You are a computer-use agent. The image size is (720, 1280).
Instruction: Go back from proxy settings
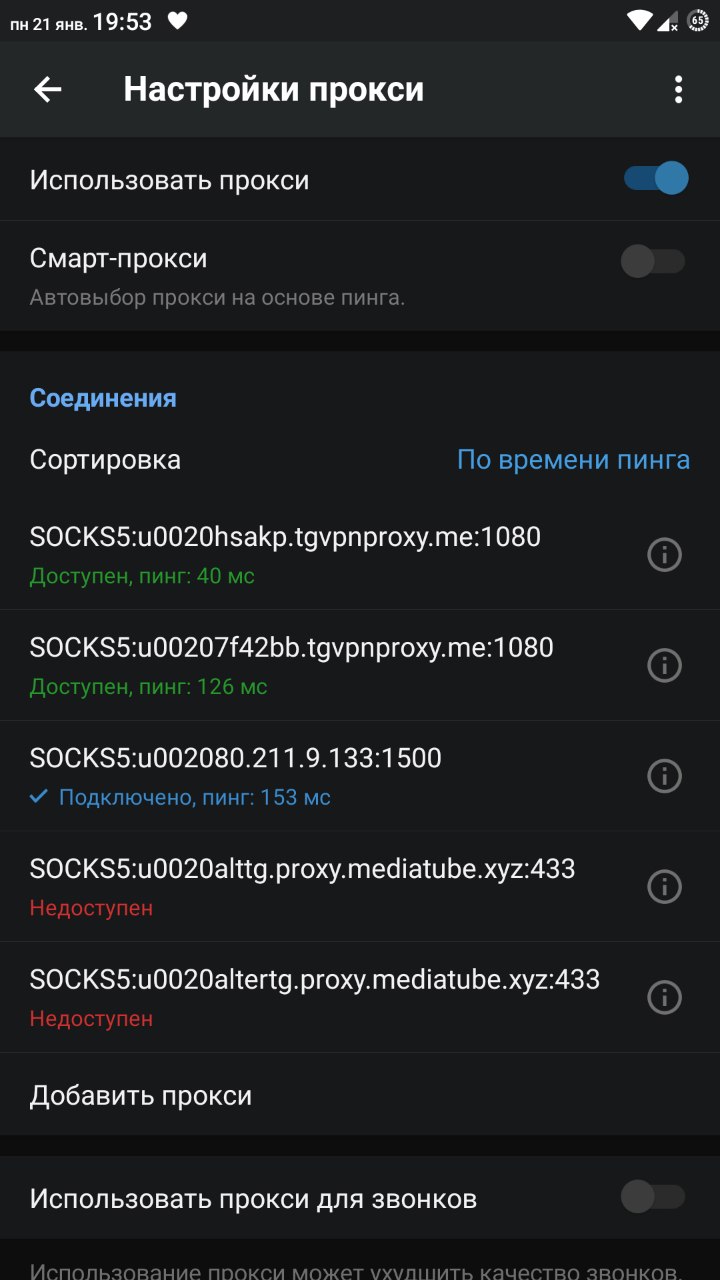coord(48,90)
